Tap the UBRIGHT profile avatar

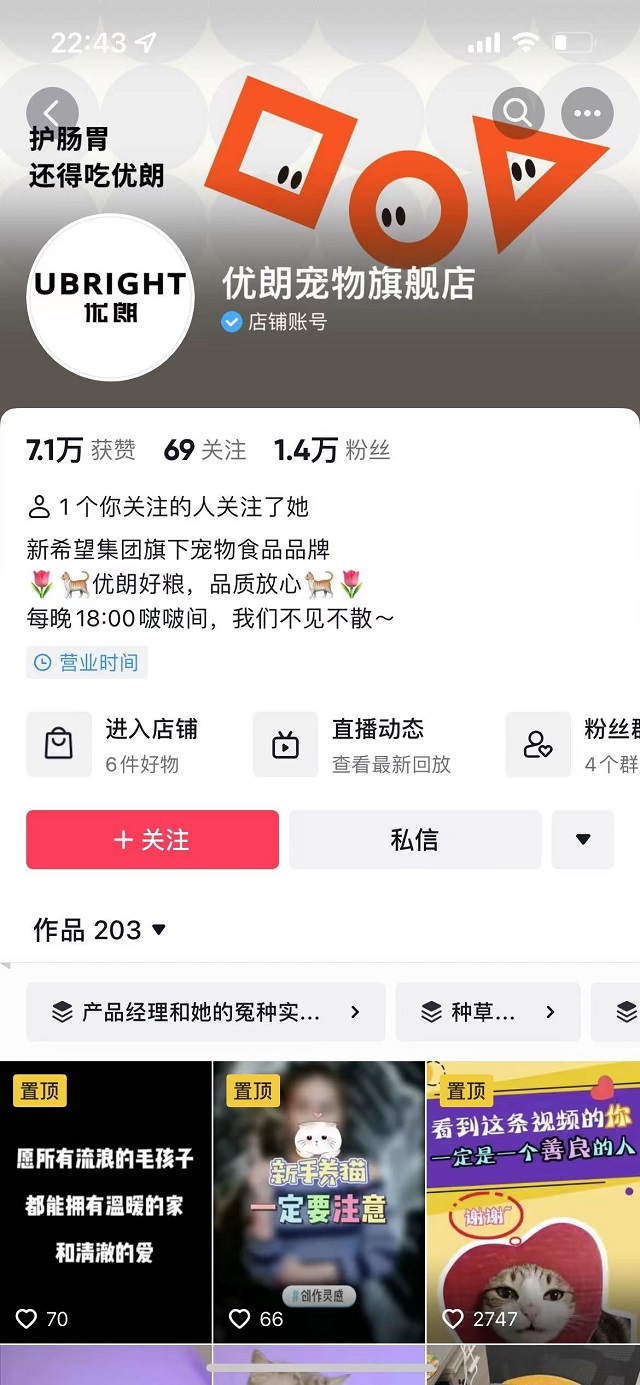[109, 298]
